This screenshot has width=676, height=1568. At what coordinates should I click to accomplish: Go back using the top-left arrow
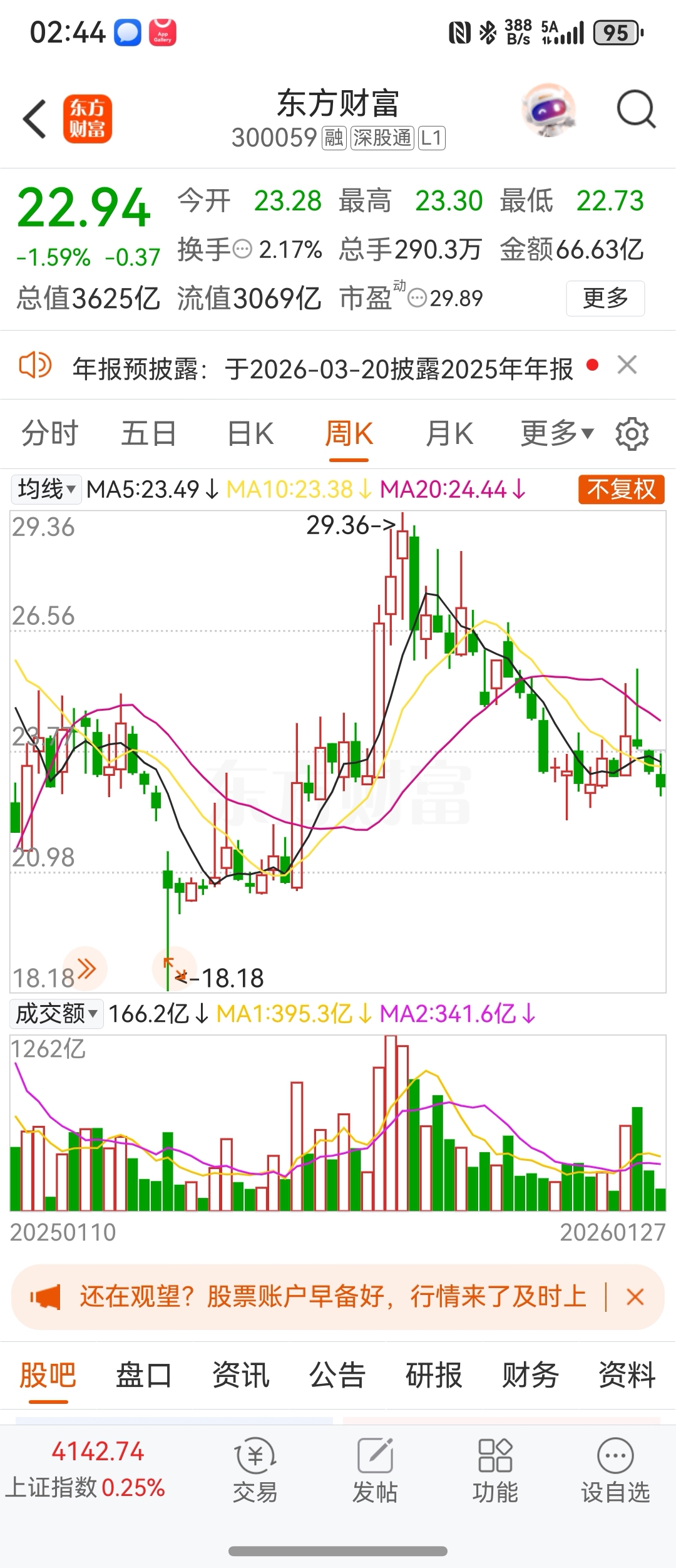click(x=34, y=119)
